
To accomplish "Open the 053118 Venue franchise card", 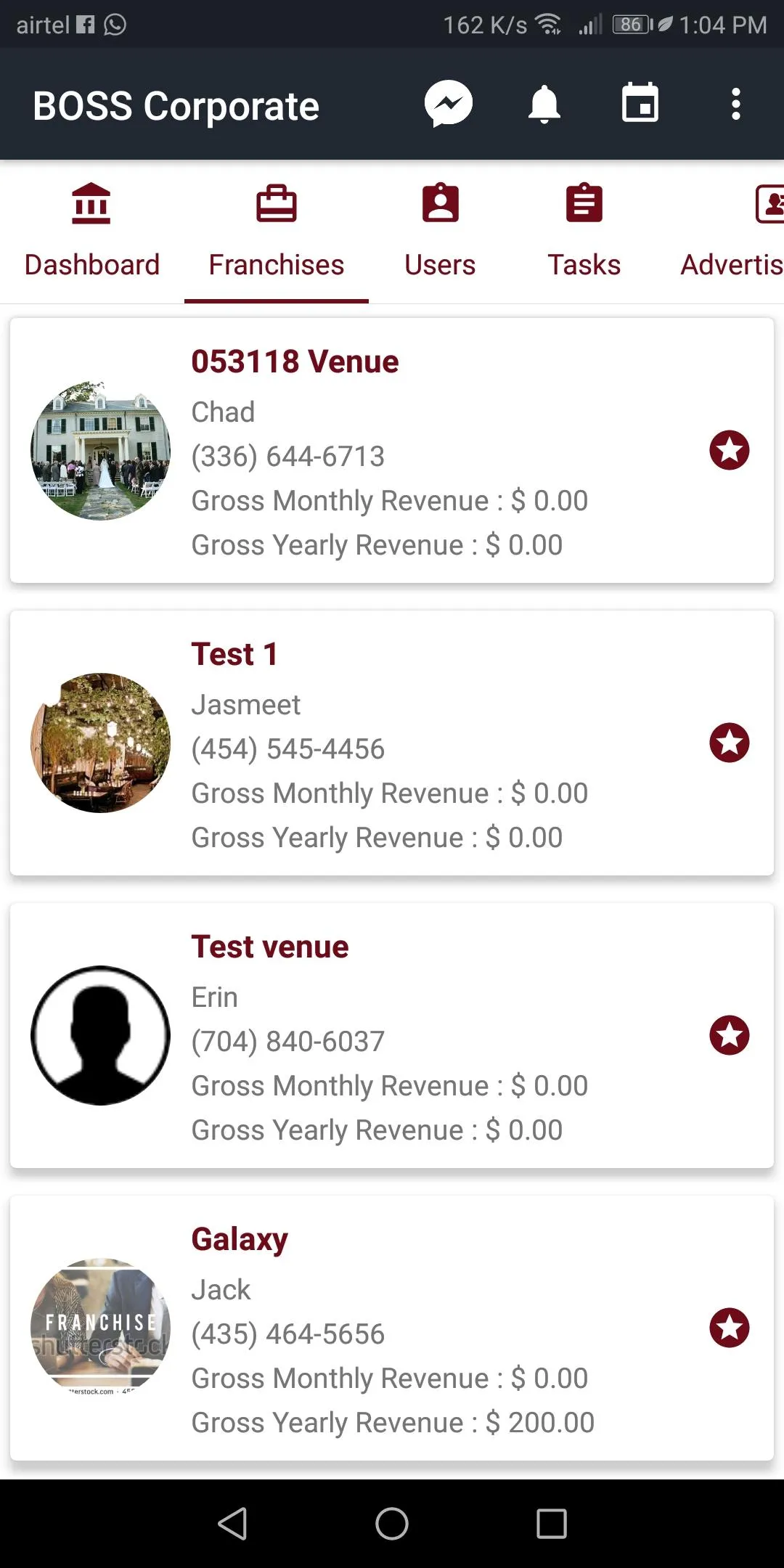I will [x=392, y=450].
